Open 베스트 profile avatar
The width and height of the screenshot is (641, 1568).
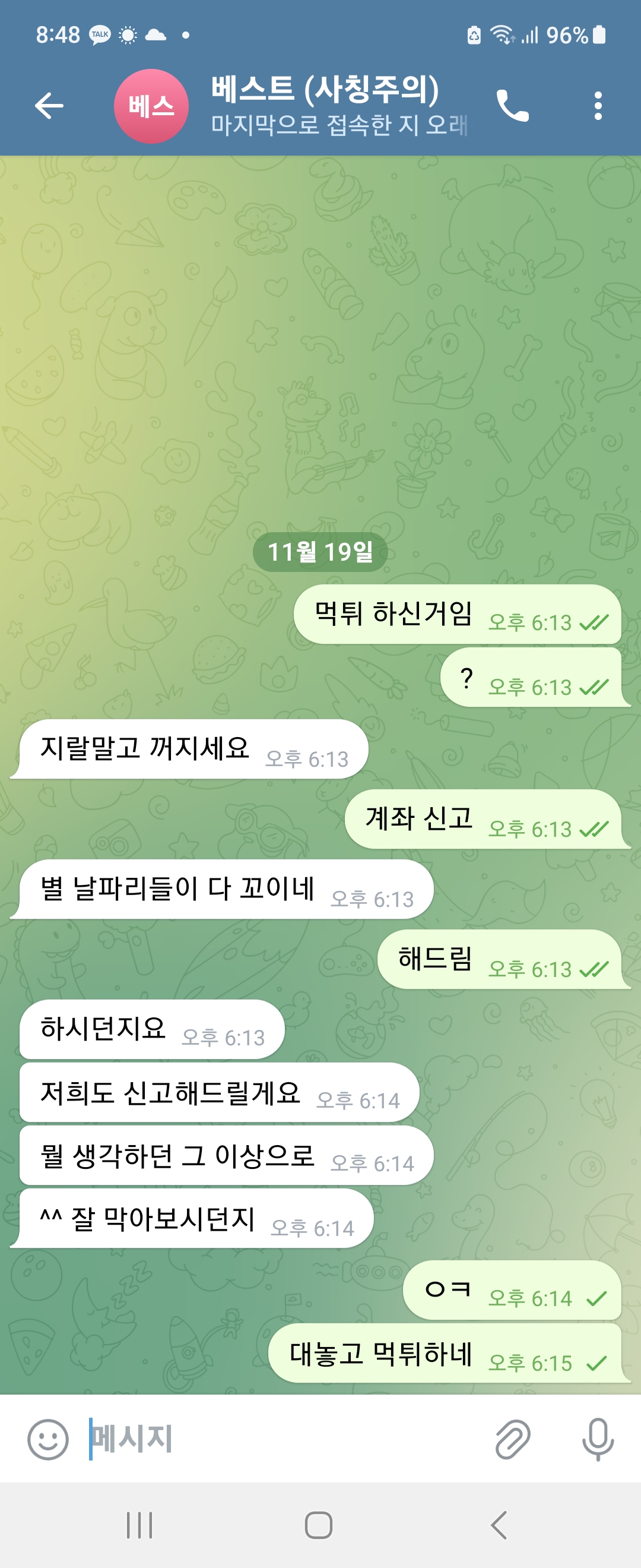click(x=151, y=106)
